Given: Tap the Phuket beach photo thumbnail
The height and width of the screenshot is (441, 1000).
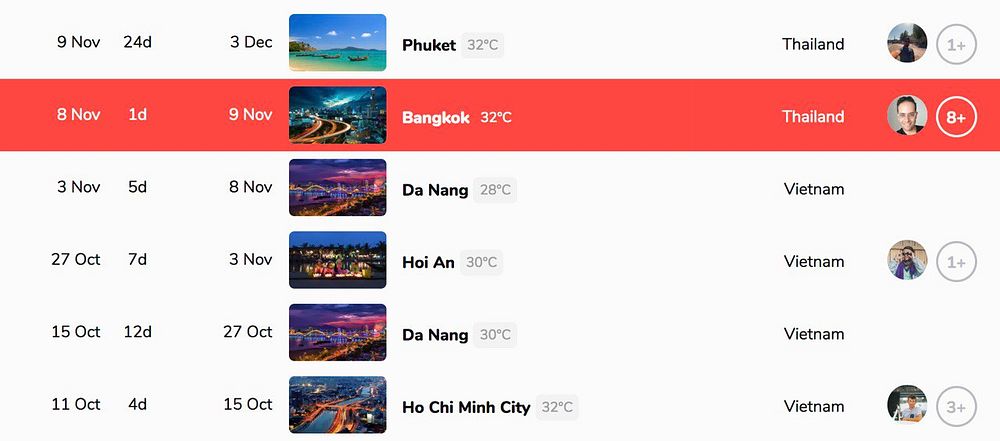Looking at the screenshot, I should click(337, 42).
